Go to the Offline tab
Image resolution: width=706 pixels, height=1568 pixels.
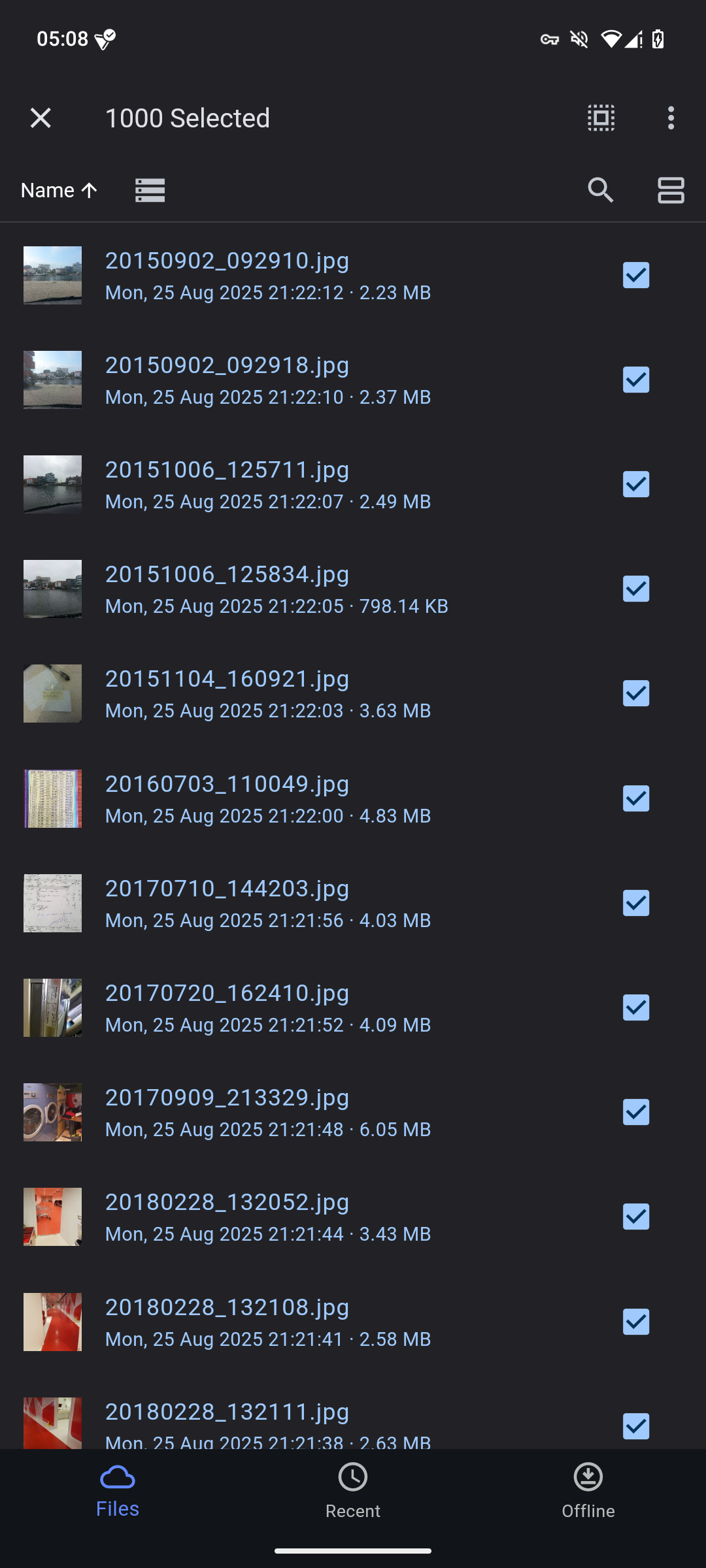pyautogui.click(x=588, y=1491)
